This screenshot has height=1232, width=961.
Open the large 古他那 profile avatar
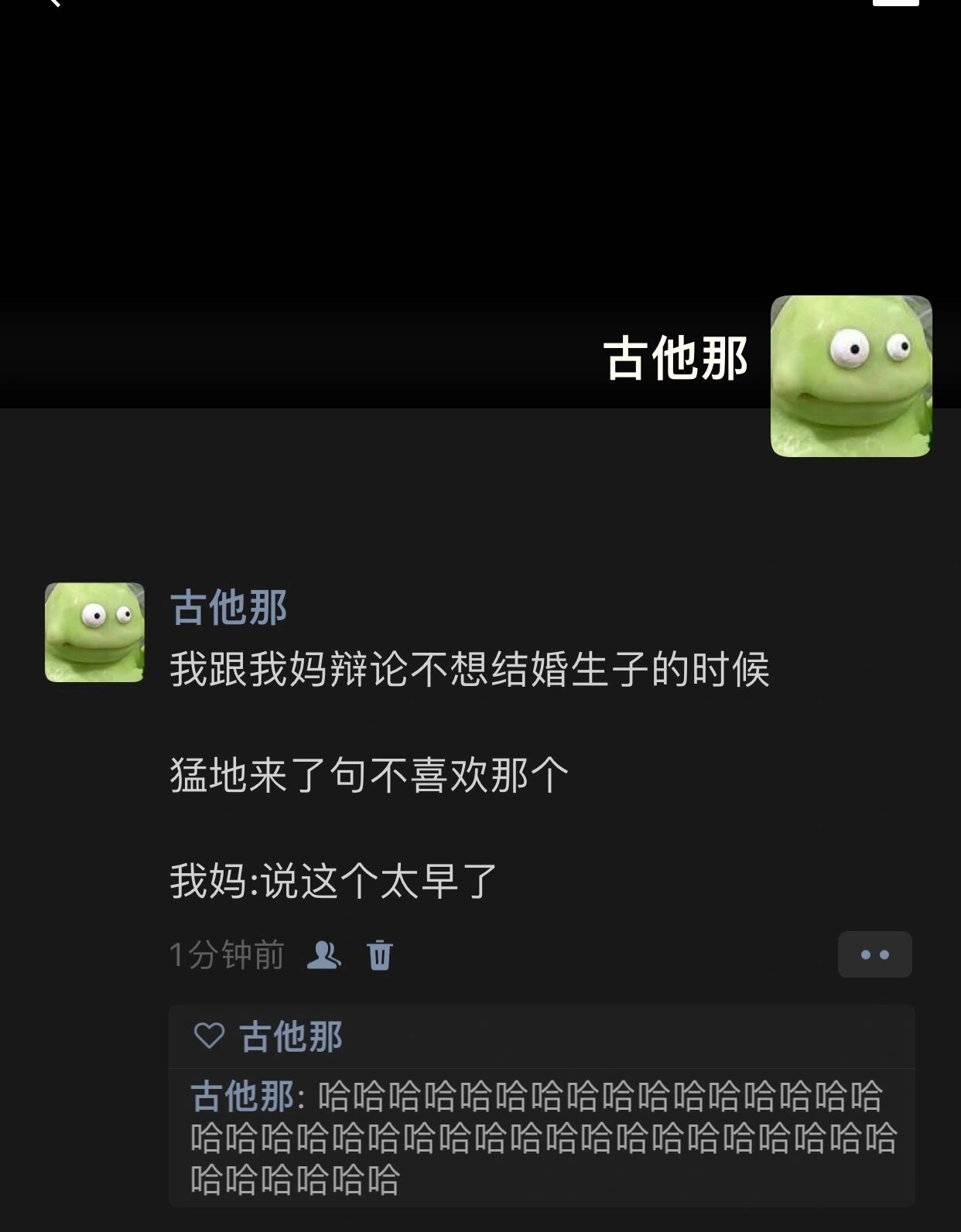coord(851,376)
